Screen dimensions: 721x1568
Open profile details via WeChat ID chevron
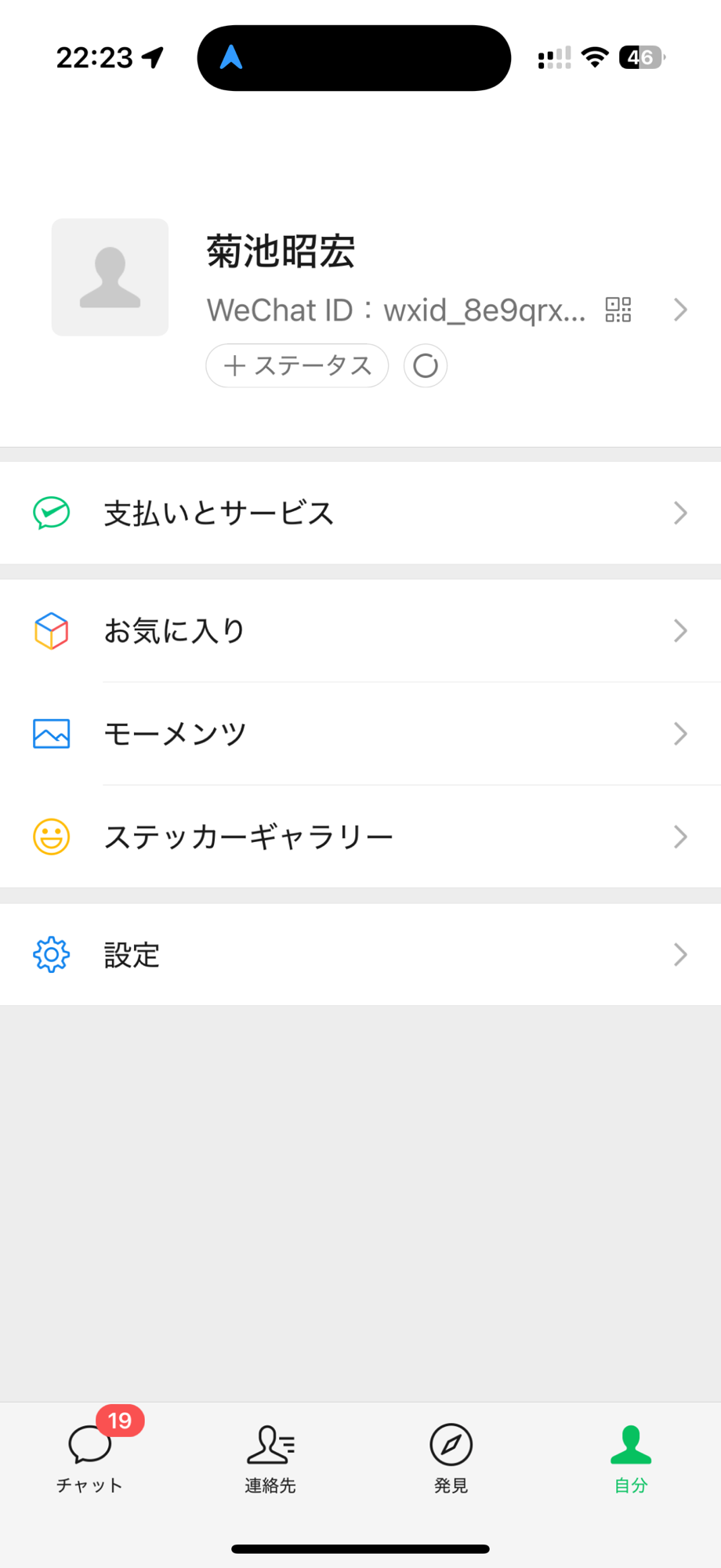click(x=680, y=310)
